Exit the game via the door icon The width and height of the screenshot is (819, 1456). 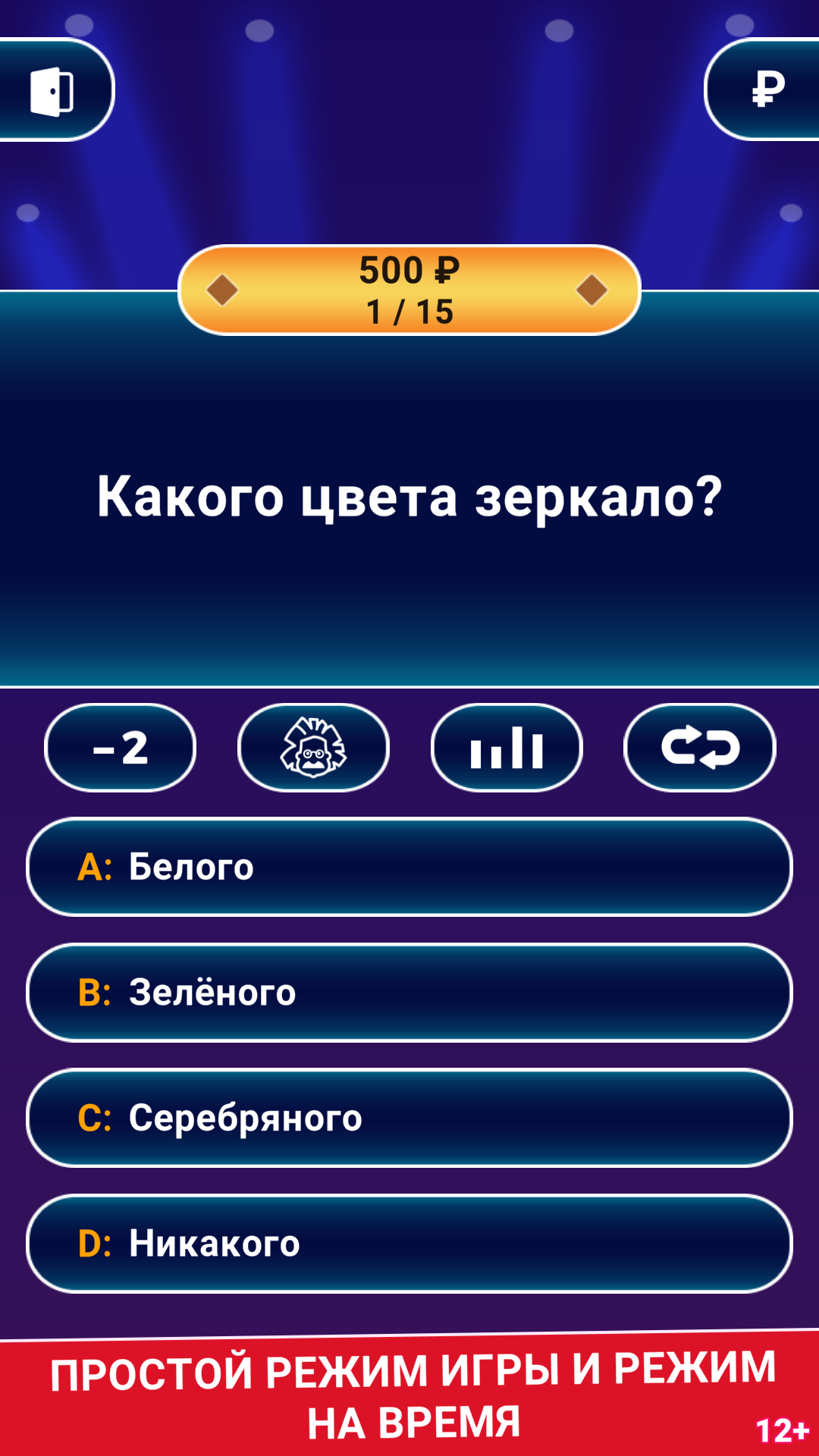pos(53,90)
